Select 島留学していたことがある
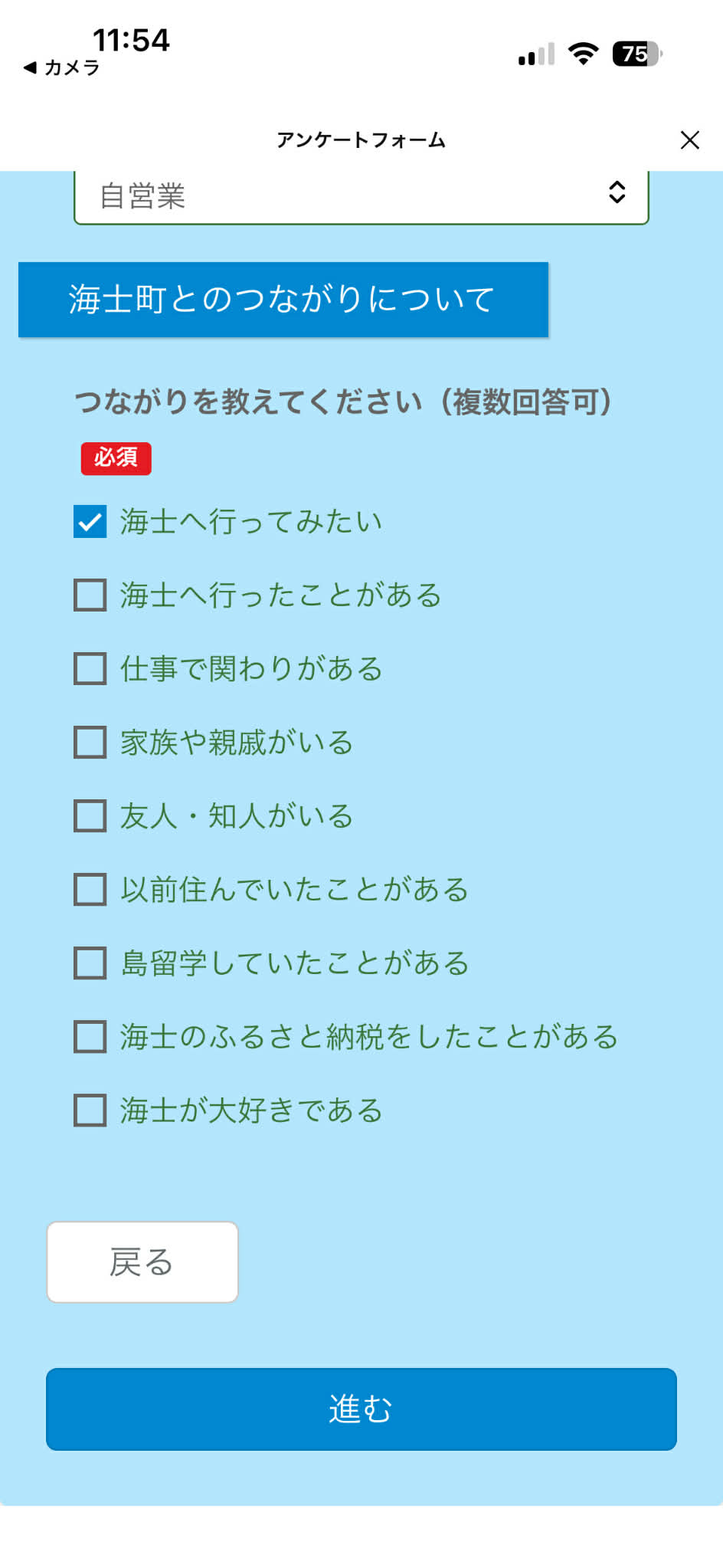The height and width of the screenshot is (1568, 723). click(x=90, y=963)
